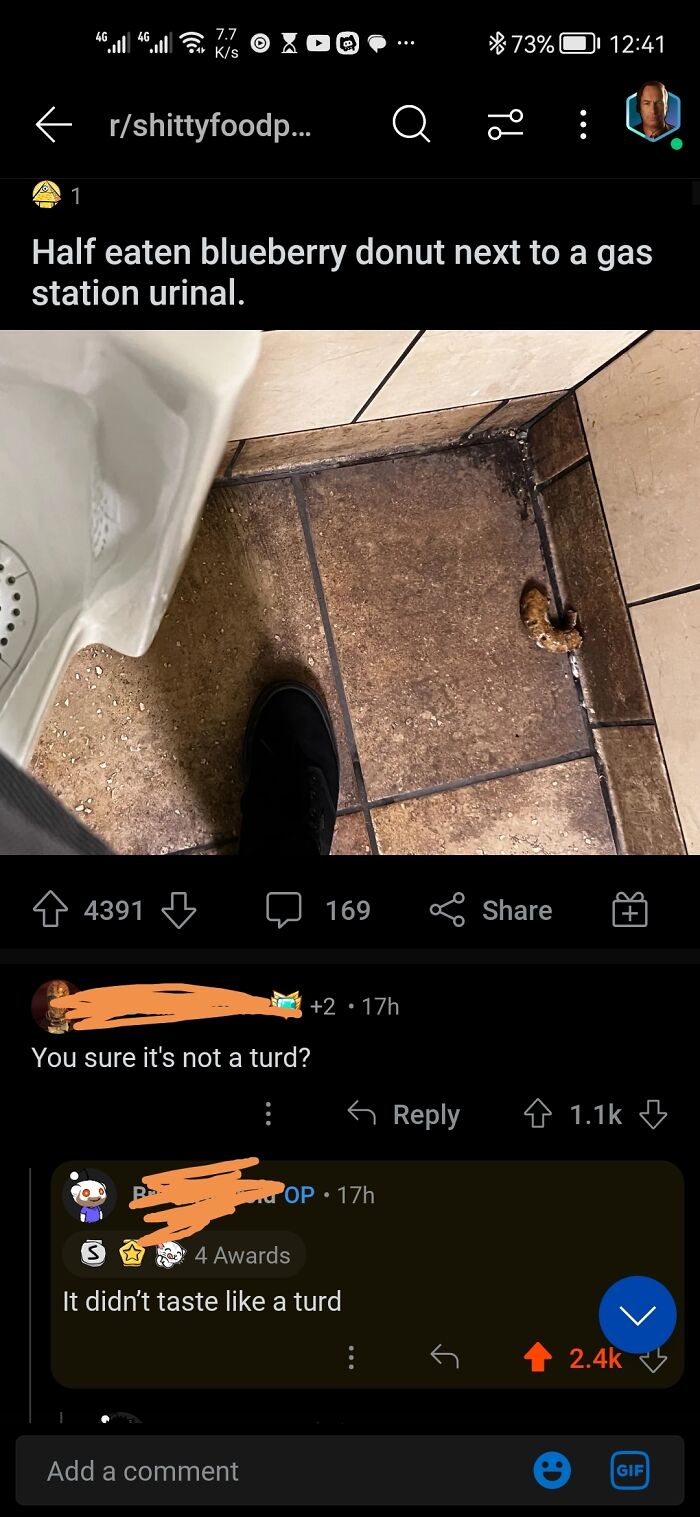Give an award to the post

(630, 910)
